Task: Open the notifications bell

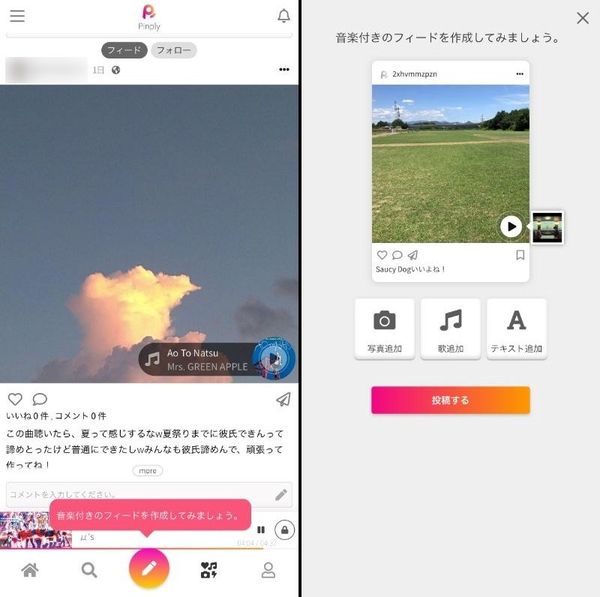Action: pyautogui.click(x=284, y=16)
